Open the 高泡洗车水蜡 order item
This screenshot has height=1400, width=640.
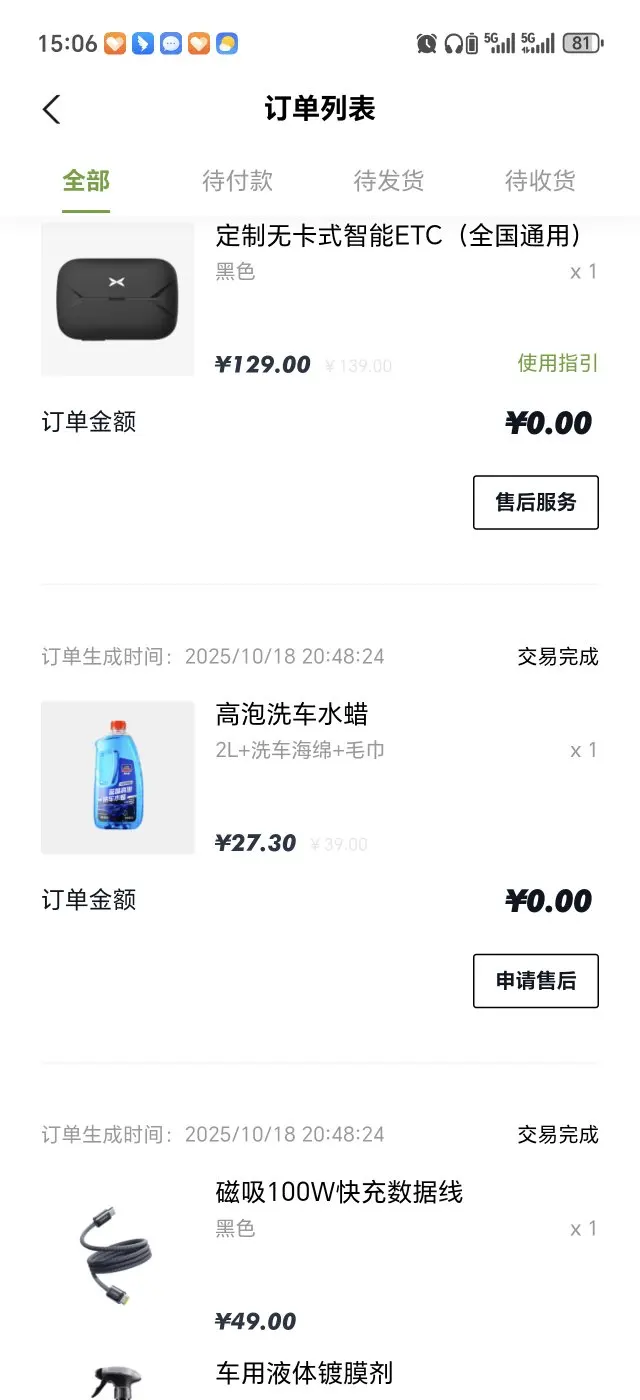coord(292,715)
